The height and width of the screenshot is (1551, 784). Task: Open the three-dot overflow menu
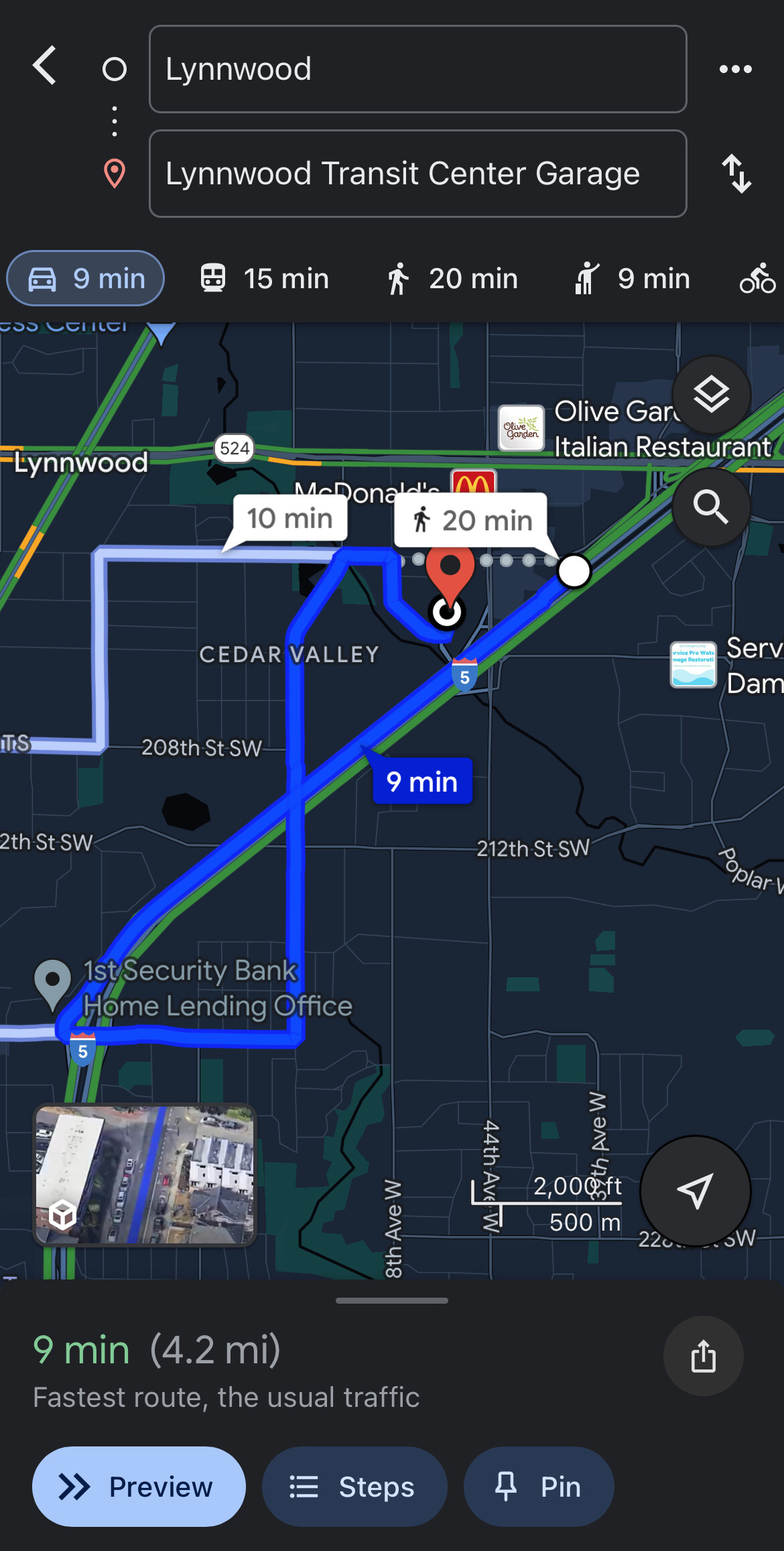(x=735, y=69)
